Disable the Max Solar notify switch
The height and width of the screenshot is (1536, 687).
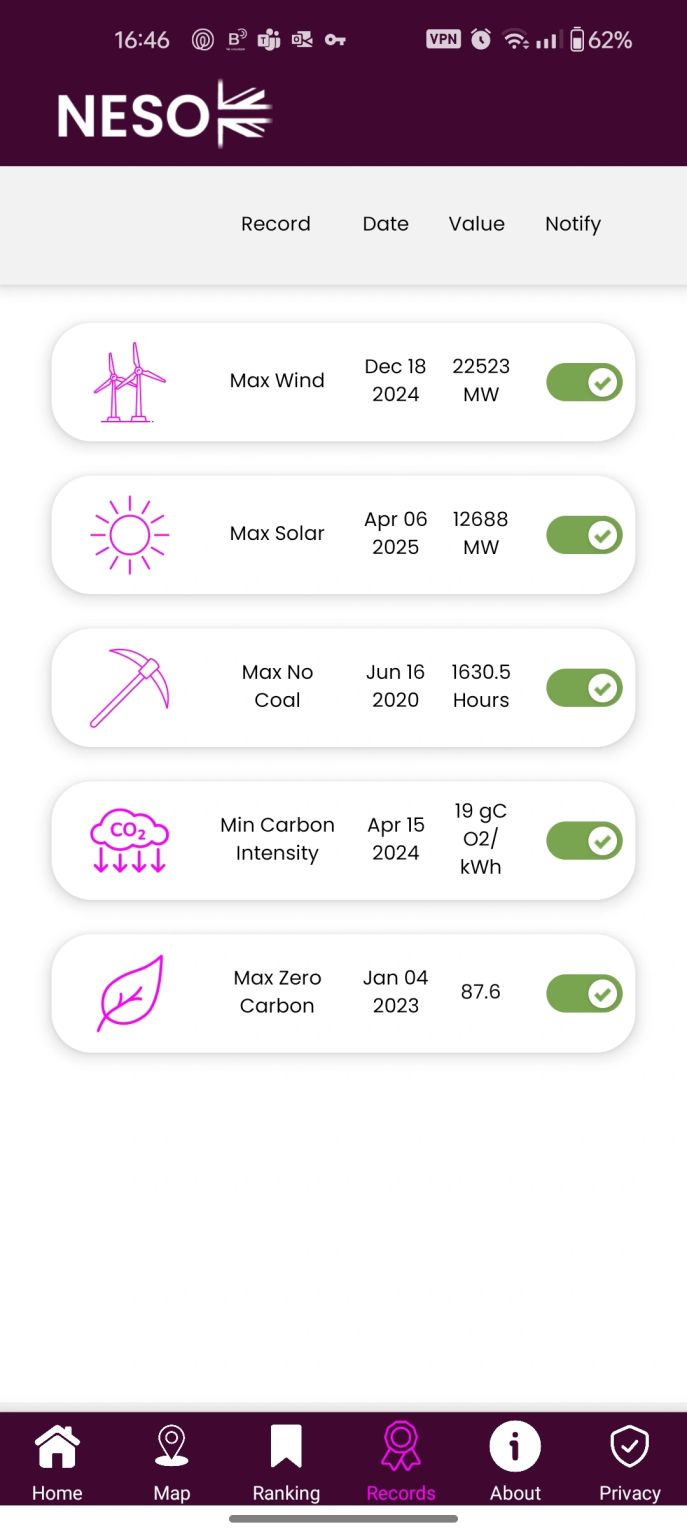click(584, 535)
